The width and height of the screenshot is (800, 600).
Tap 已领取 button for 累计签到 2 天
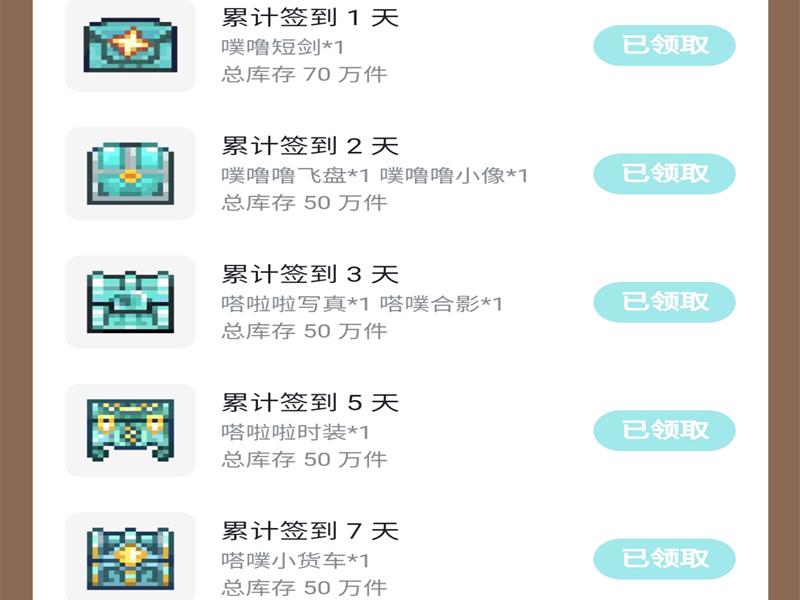coord(664,173)
